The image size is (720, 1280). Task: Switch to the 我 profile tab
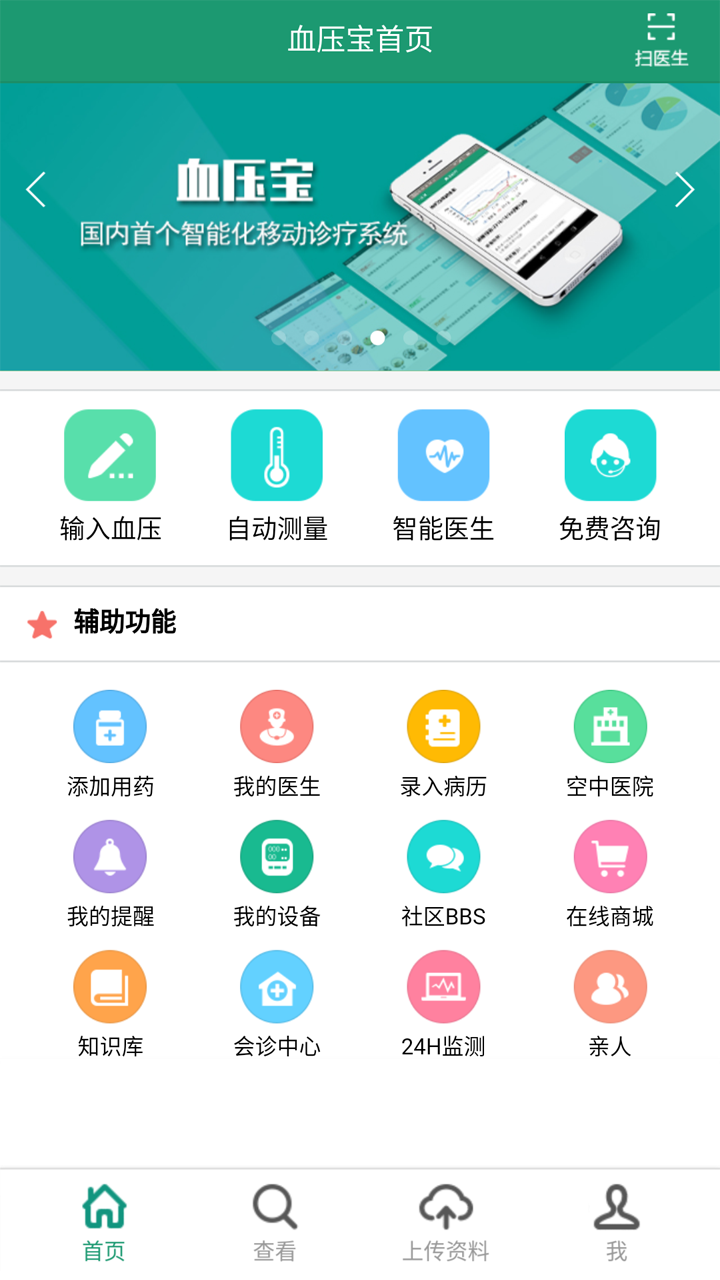point(616,1221)
